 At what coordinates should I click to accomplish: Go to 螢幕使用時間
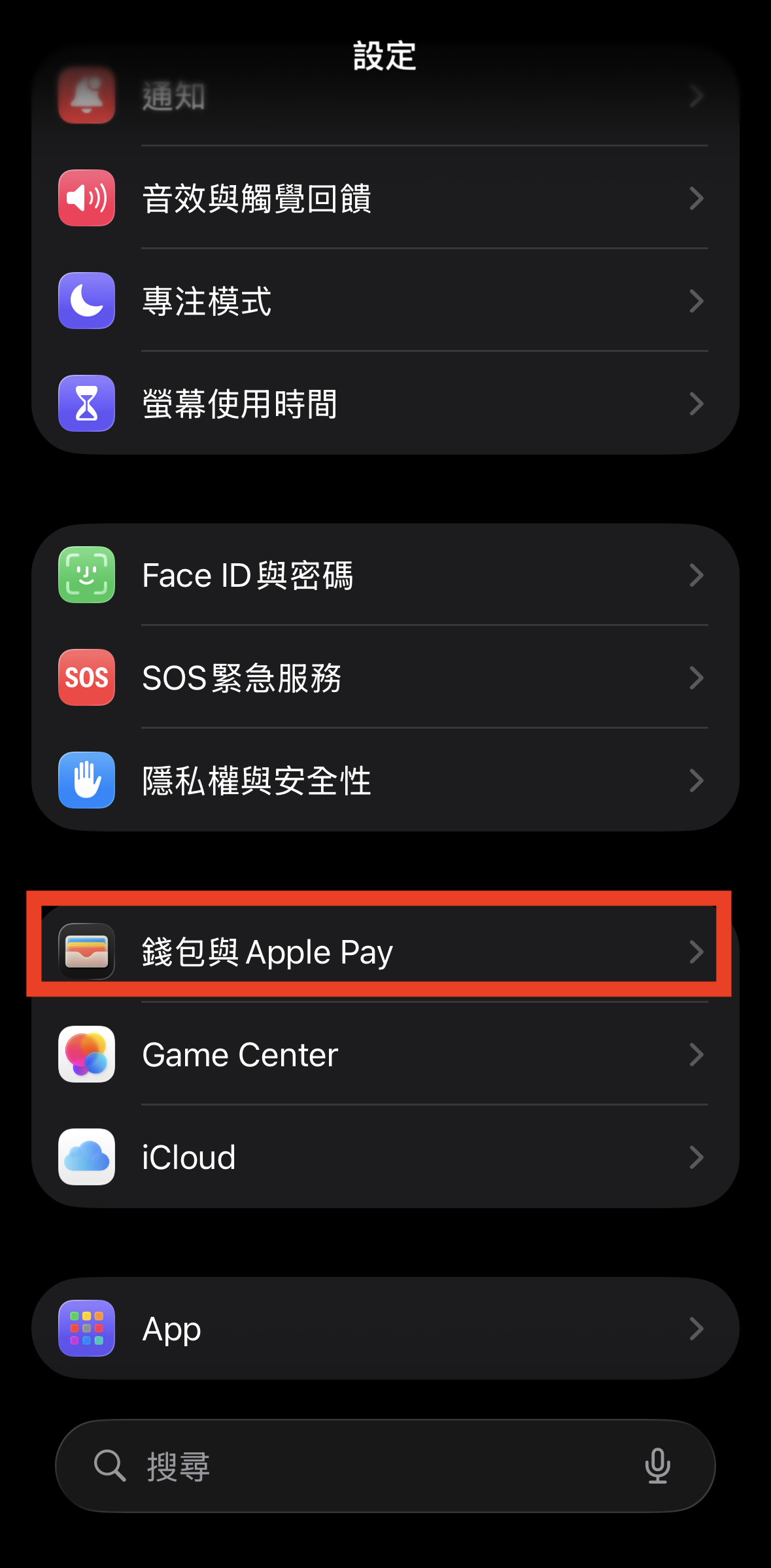pos(385,404)
